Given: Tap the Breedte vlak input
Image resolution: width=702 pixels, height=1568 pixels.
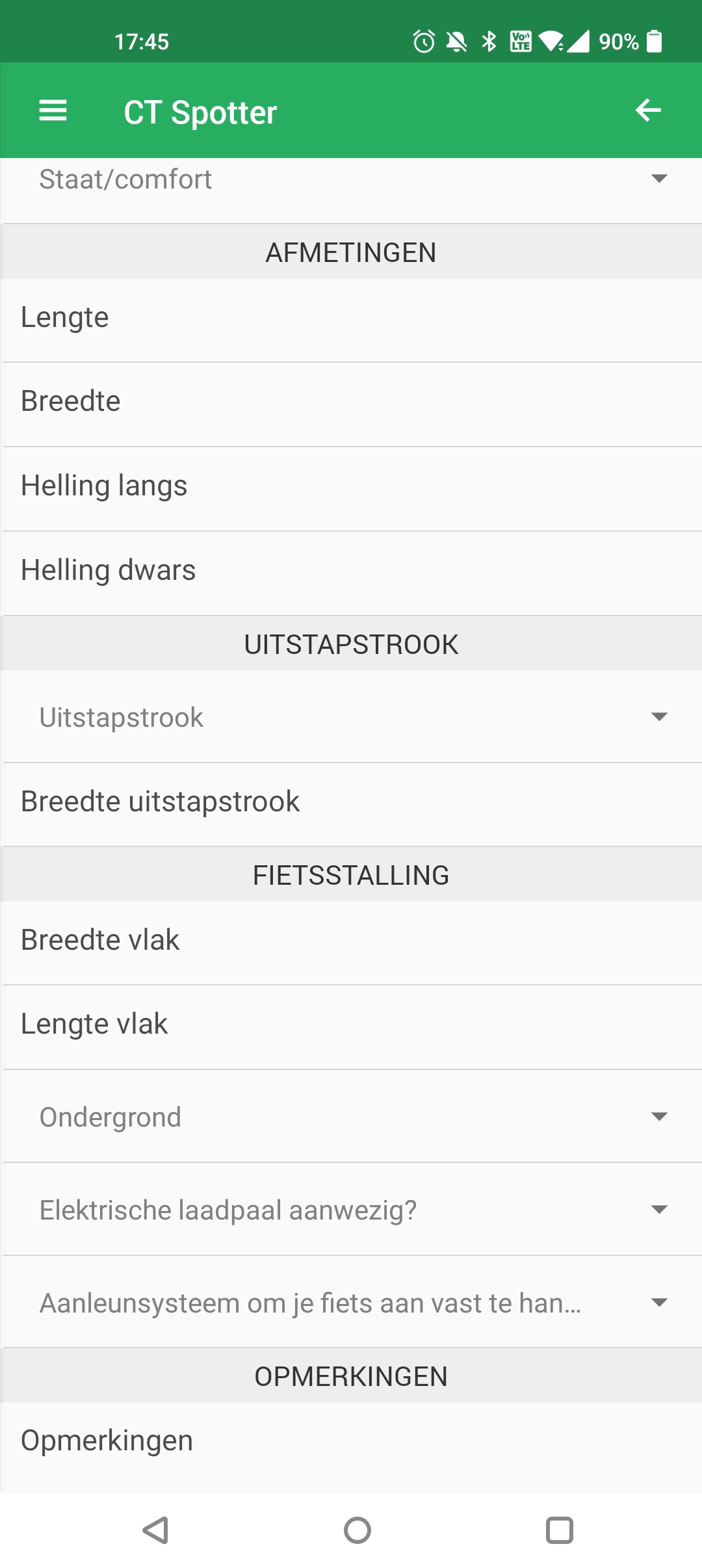Looking at the screenshot, I should pos(351,943).
